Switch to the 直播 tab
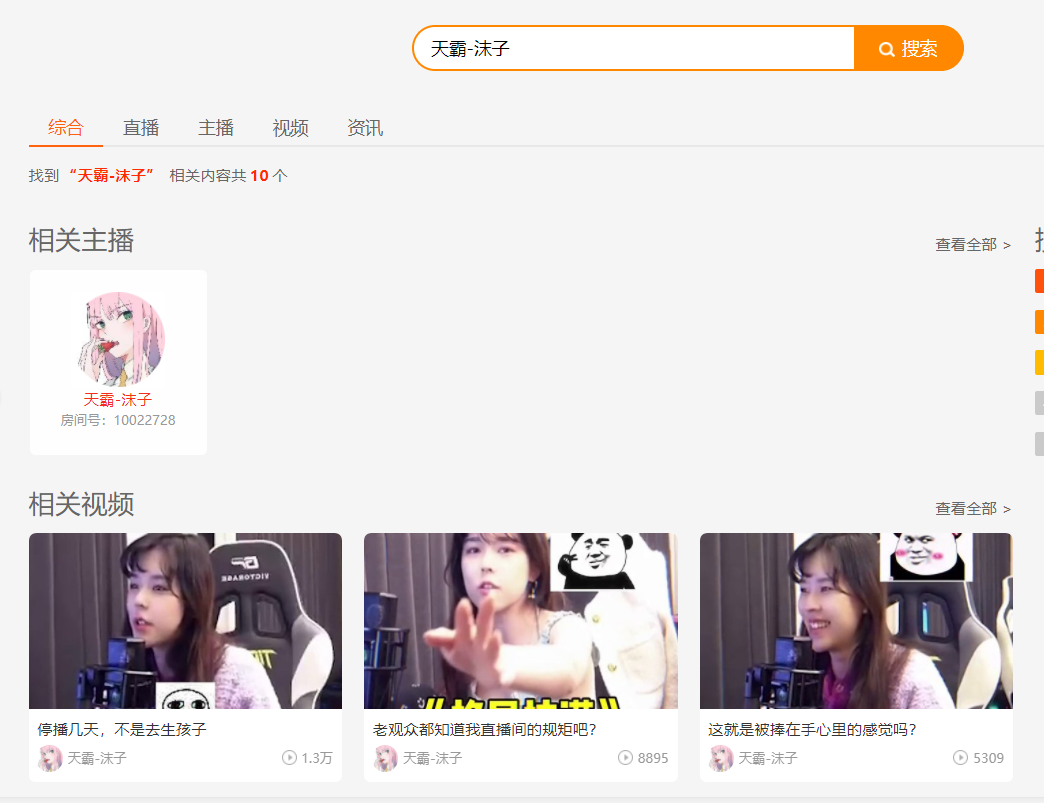Screen dimensions: 1044x803 [x=141, y=128]
